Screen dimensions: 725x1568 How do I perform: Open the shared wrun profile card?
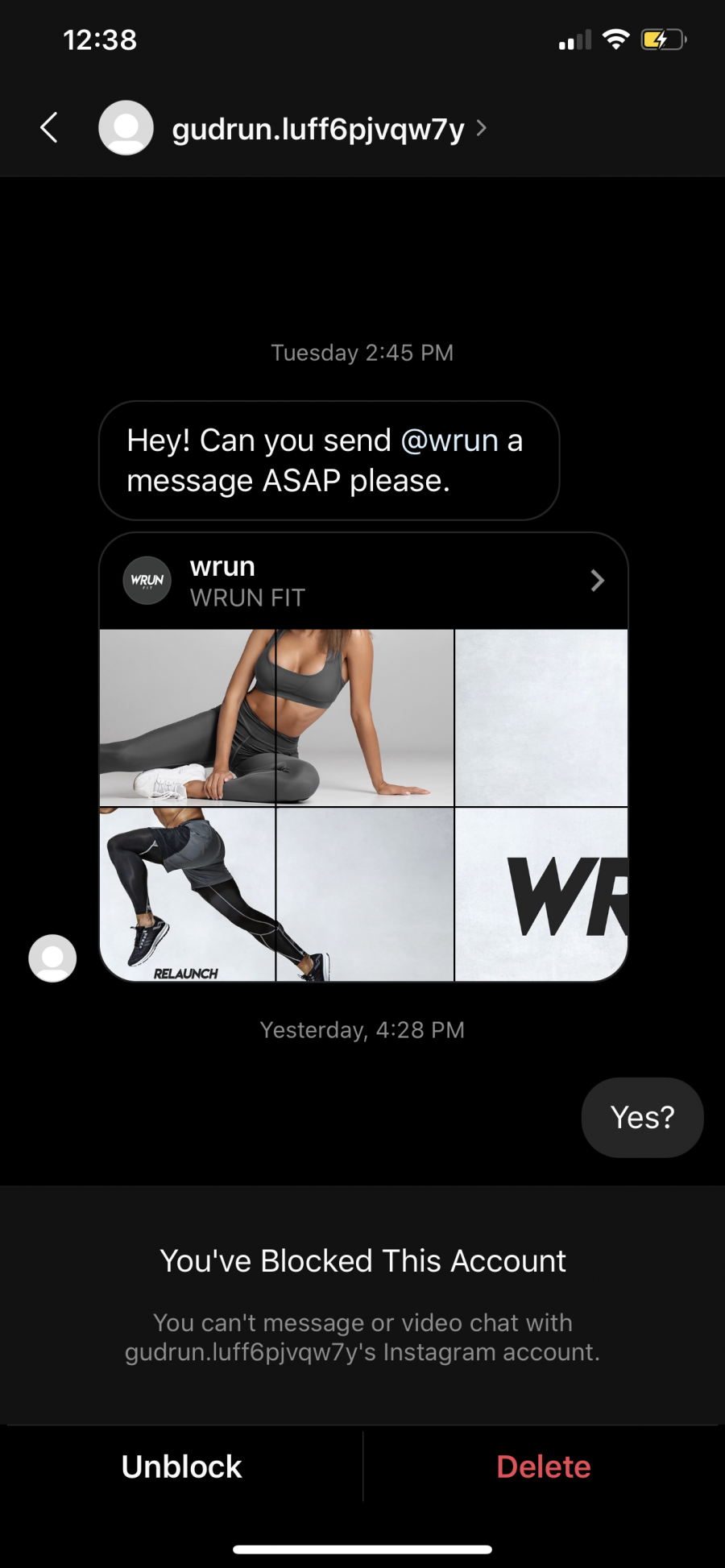pos(362,581)
